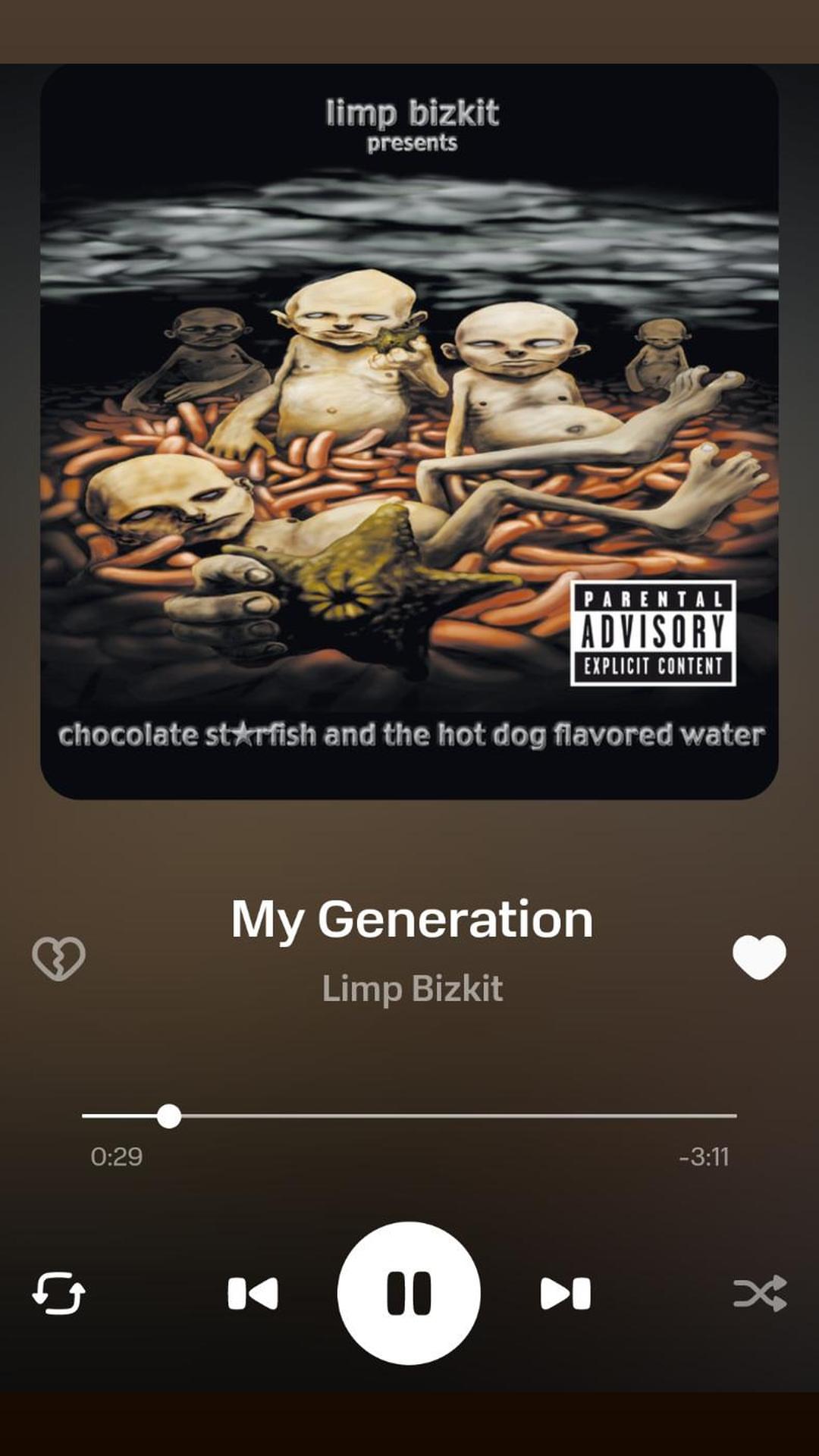Screen dimensions: 819x1456
Task: Open Limp Bizkit artist page
Action: coord(413,989)
